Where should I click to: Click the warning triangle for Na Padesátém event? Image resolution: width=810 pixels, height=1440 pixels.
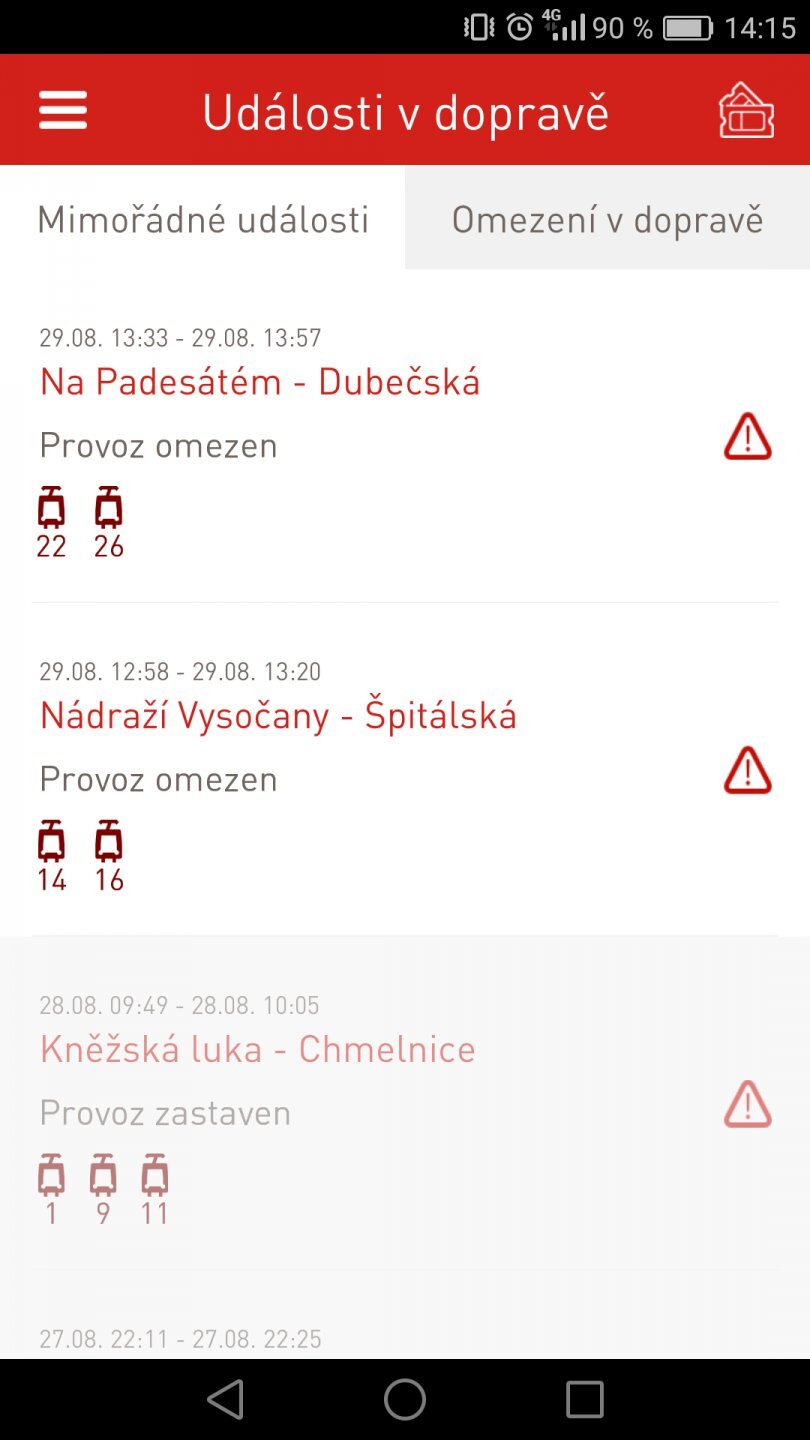coord(746,437)
